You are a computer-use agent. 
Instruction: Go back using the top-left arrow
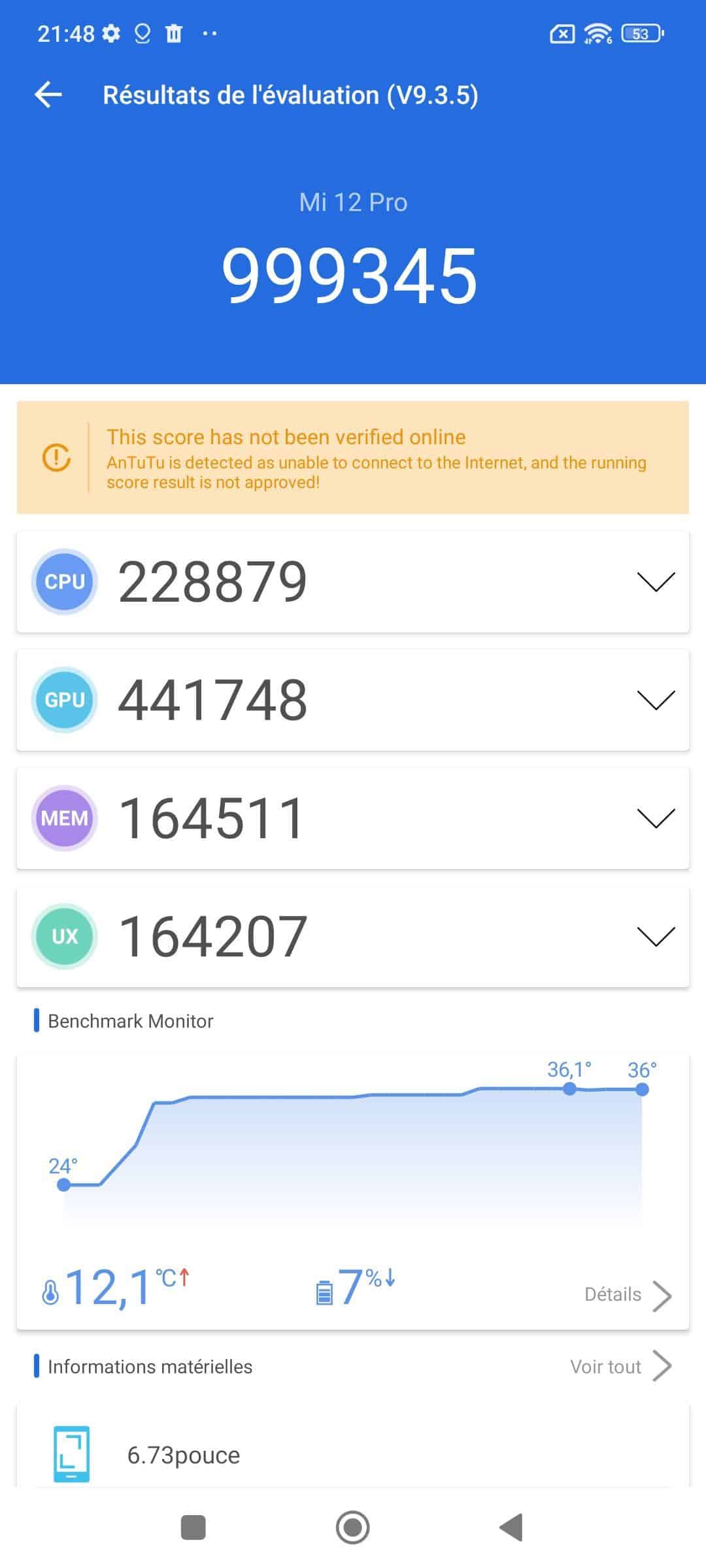click(48, 95)
